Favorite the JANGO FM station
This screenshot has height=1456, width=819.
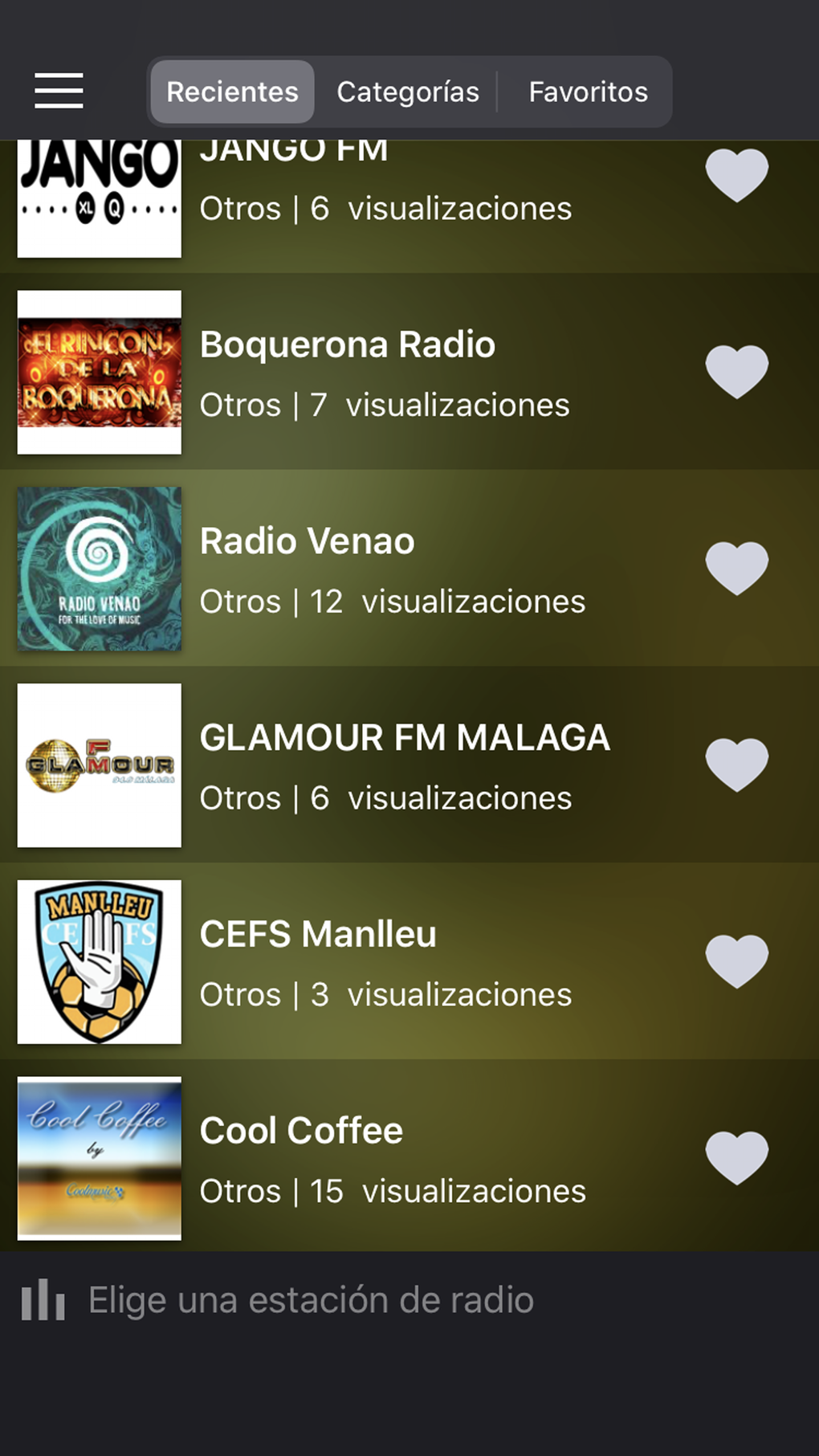[736, 174]
